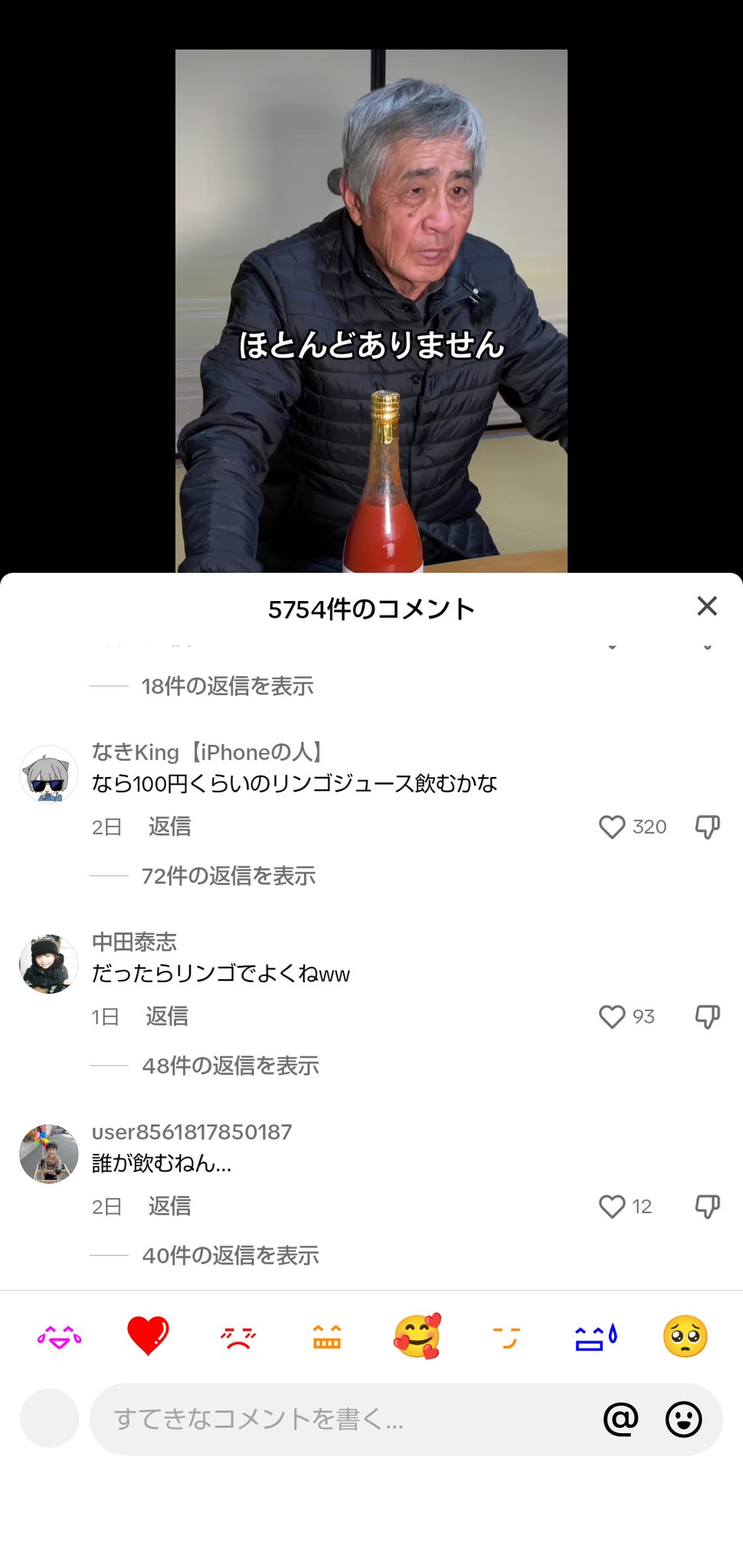Reply to 中田泰志's comment

[167, 1017]
